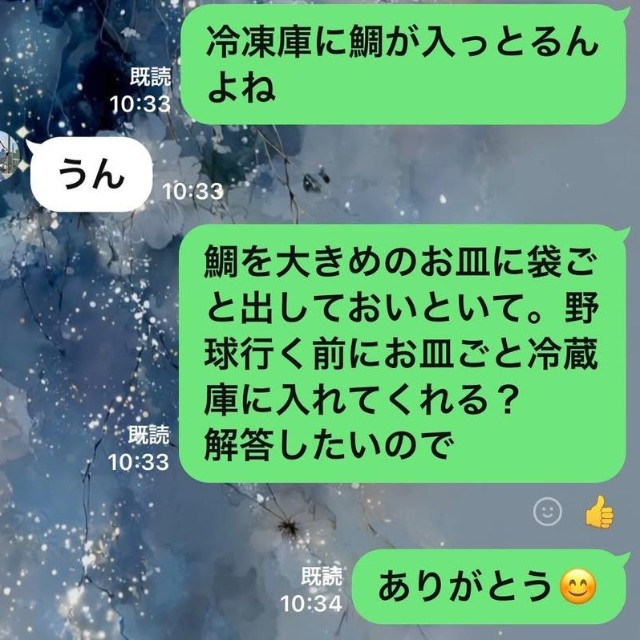The width and height of the screenshot is (640, 640).
Task: Tap the thumbs-up reaction under the message
Action: click(x=598, y=512)
